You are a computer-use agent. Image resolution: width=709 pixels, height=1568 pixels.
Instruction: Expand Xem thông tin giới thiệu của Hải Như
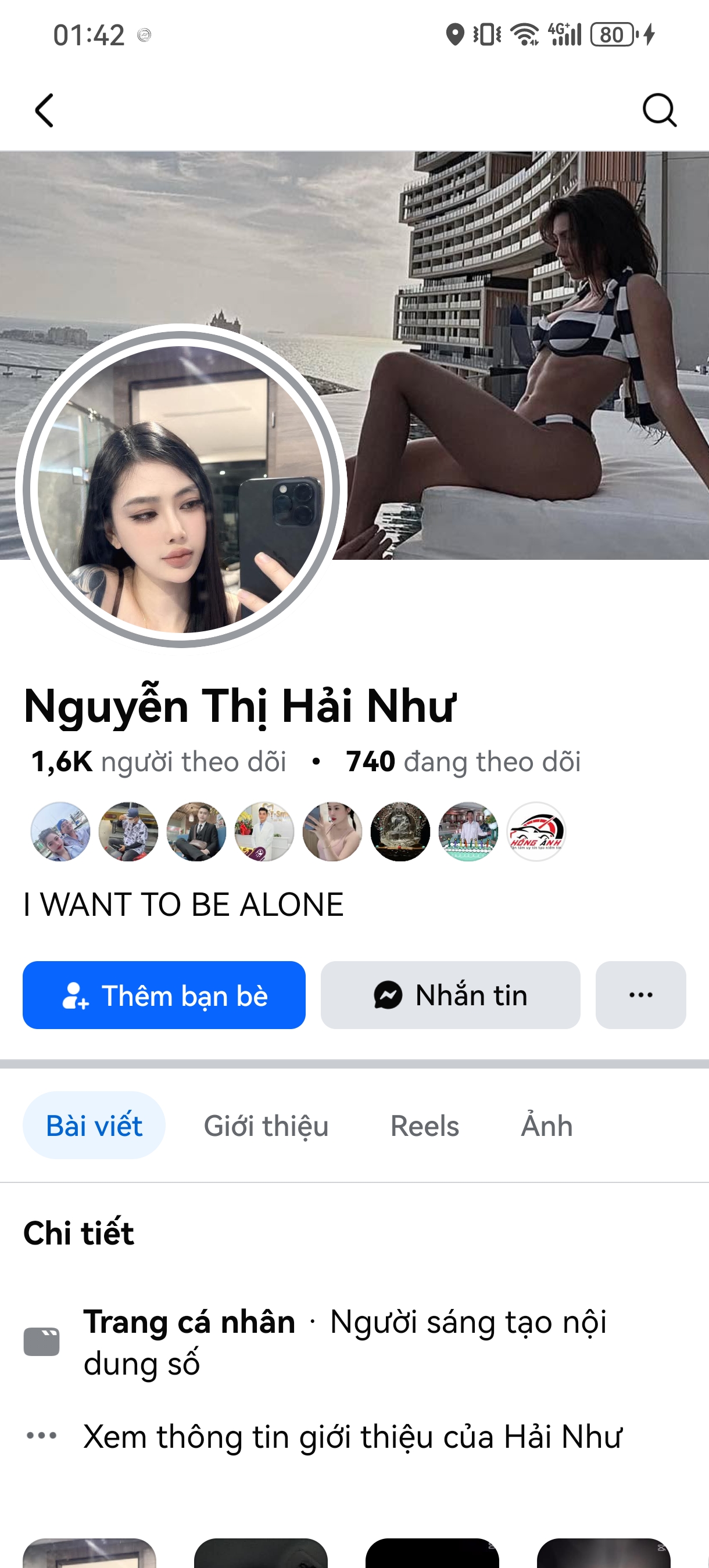353,1437
